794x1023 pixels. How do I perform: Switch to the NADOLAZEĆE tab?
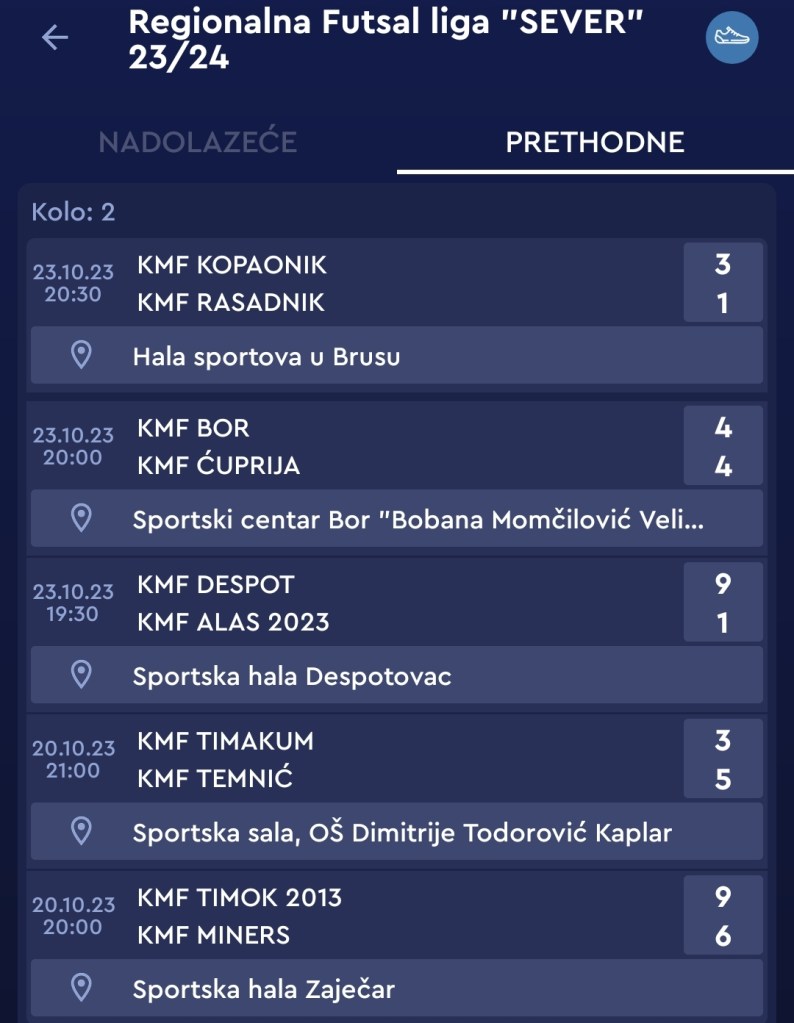[x=198, y=142]
